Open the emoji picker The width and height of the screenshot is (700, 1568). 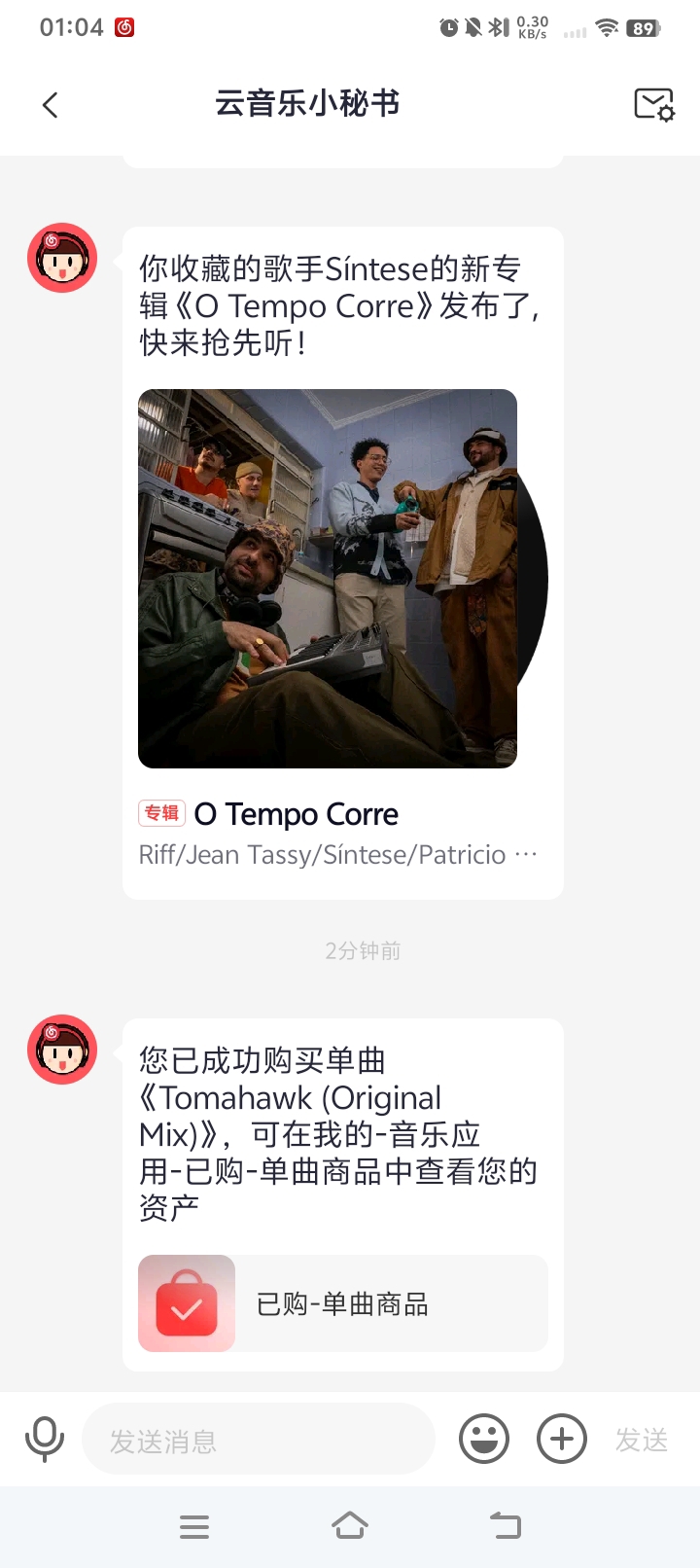tap(484, 1440)
